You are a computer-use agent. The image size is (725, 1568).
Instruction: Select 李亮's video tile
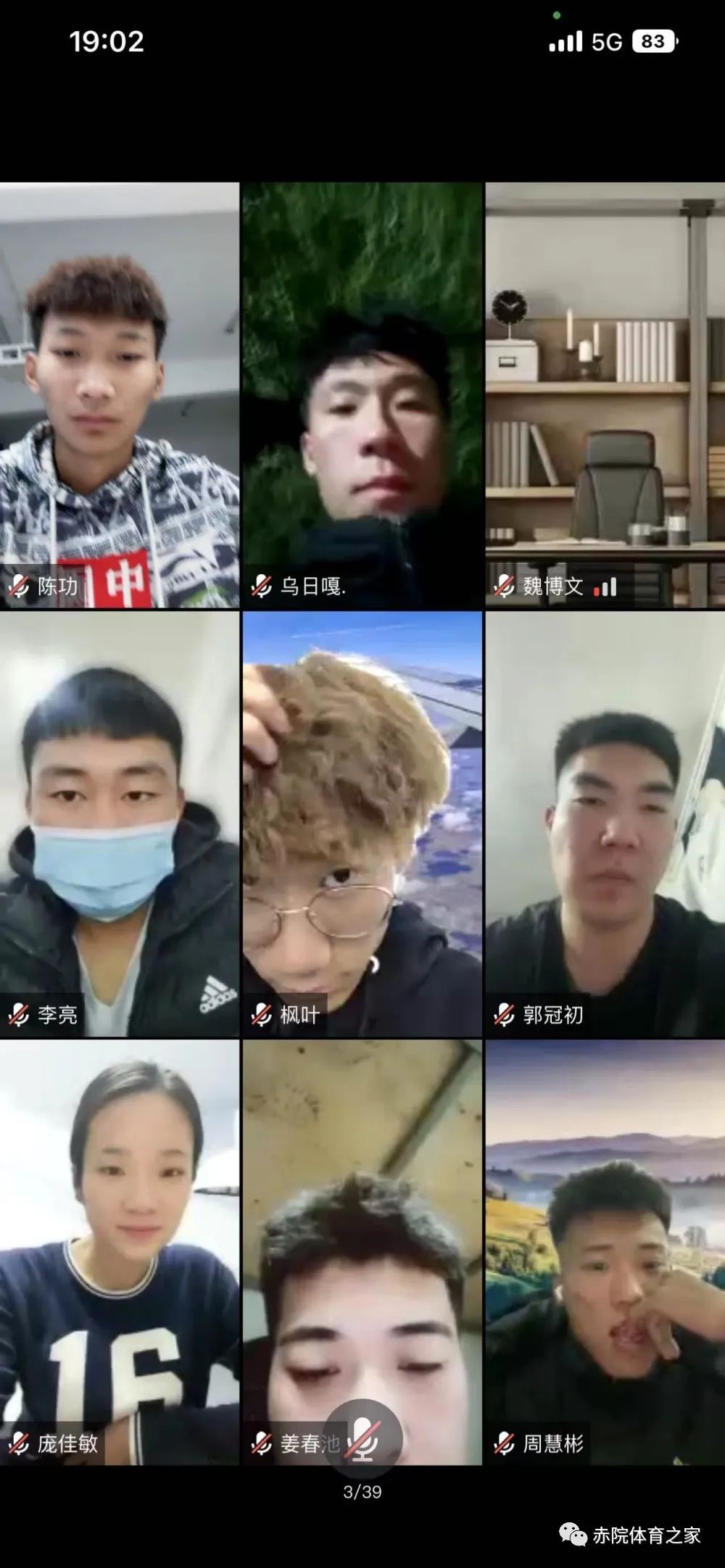tap(120, 824)
